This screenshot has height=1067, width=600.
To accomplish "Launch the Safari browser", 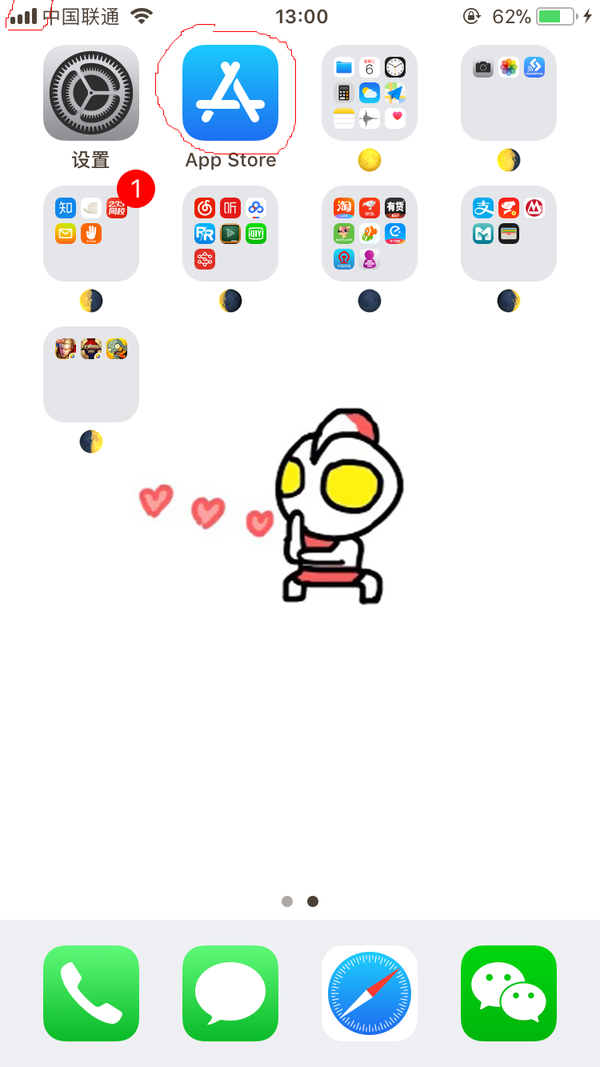I will click(x=369, y=993).
